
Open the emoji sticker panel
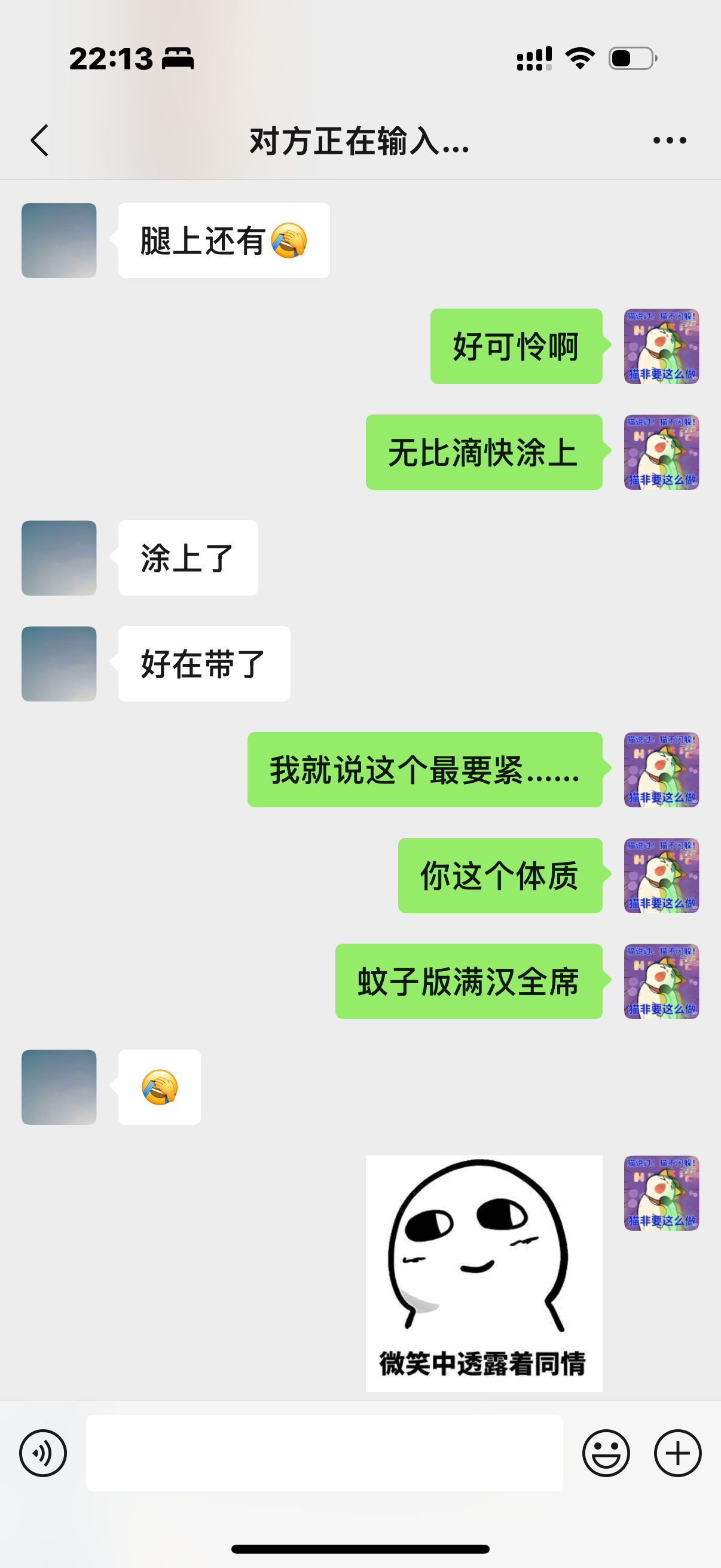[x=606, y=1453]
